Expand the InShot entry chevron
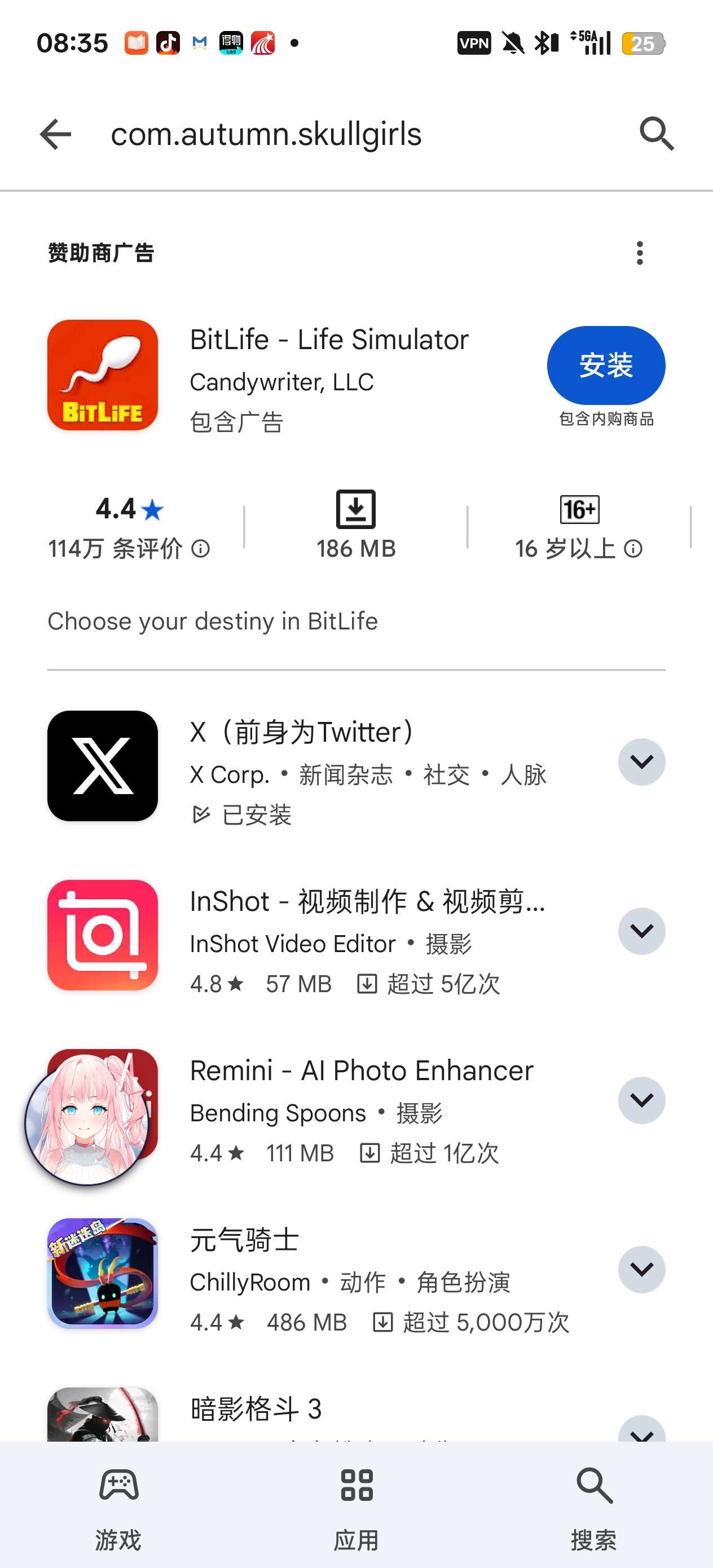This screenshot has height=1568, width=713. pyautogui.click(x=641, y=931)
